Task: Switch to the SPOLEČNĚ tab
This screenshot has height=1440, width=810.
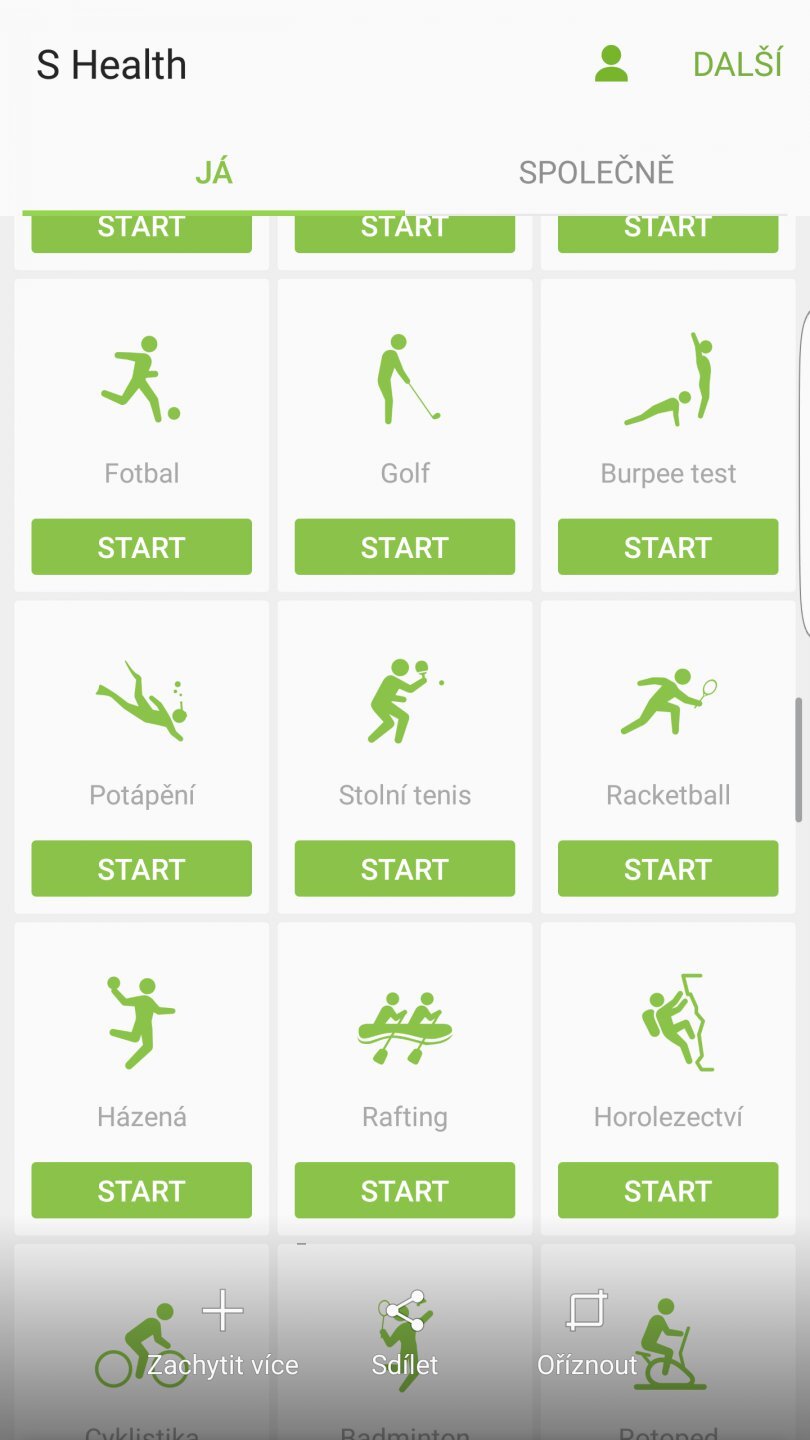Action: [x=596, y=172]
